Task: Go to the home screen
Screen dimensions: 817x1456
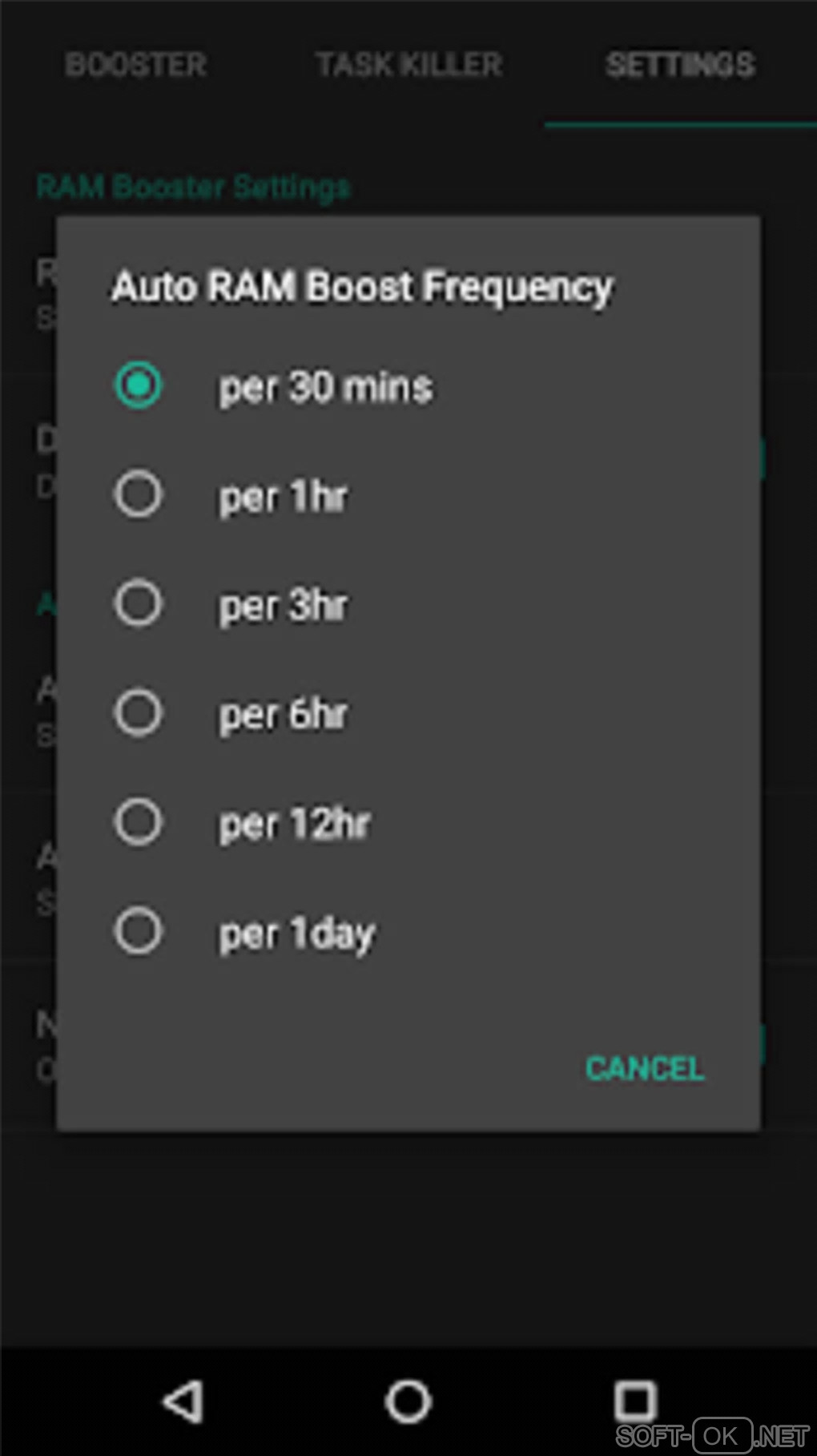Action: point(408,1402)
